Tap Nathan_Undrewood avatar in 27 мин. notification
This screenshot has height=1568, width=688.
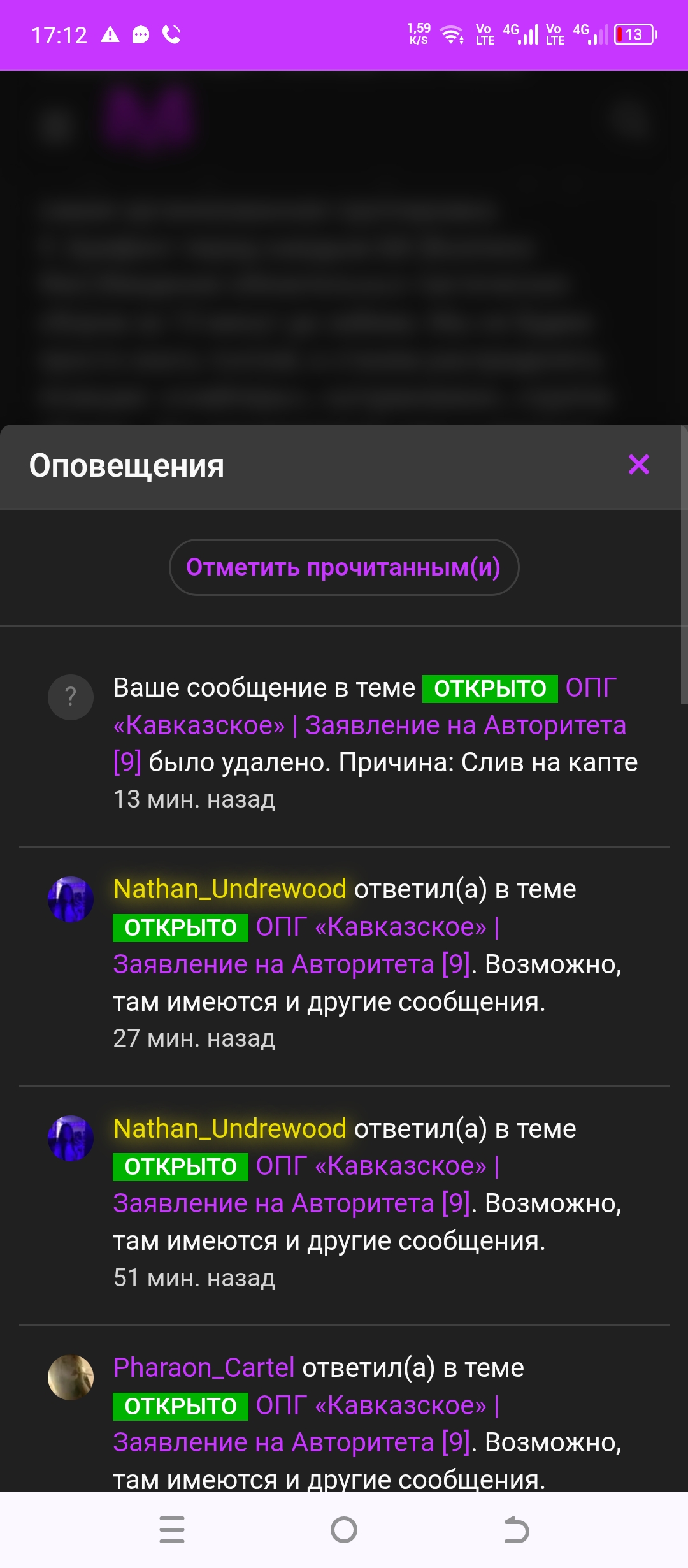click(71, 899)
